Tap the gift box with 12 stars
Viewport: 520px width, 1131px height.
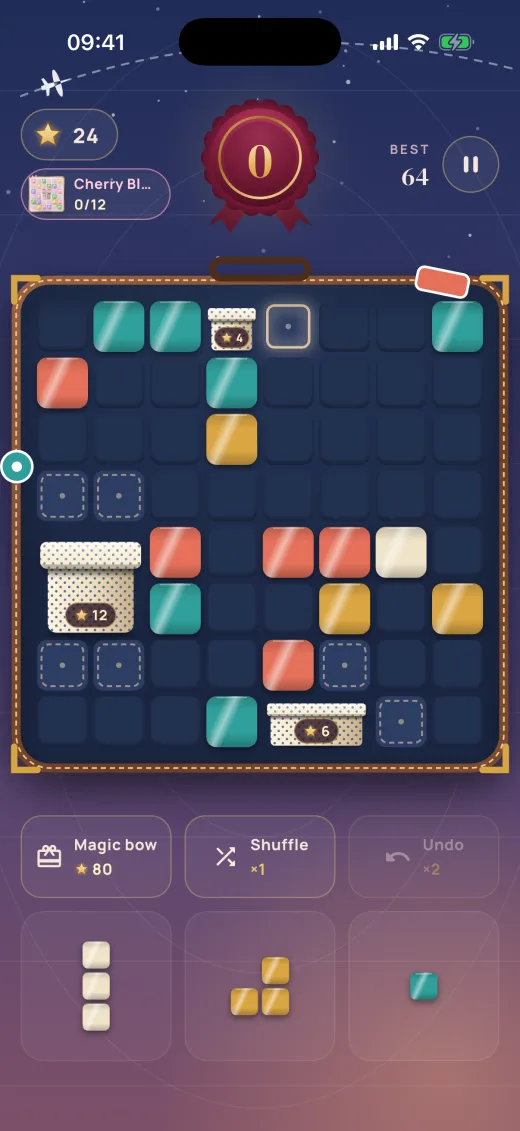click(x=91, y=587)
